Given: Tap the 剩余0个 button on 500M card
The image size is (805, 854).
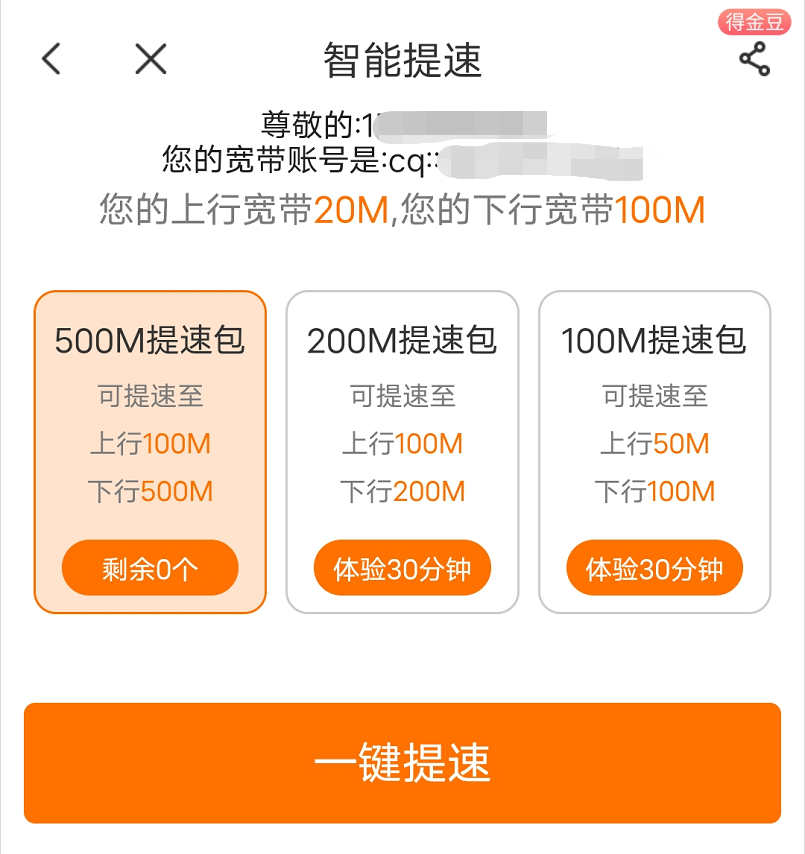Looking at the screenshot, I should pos(150,567).
